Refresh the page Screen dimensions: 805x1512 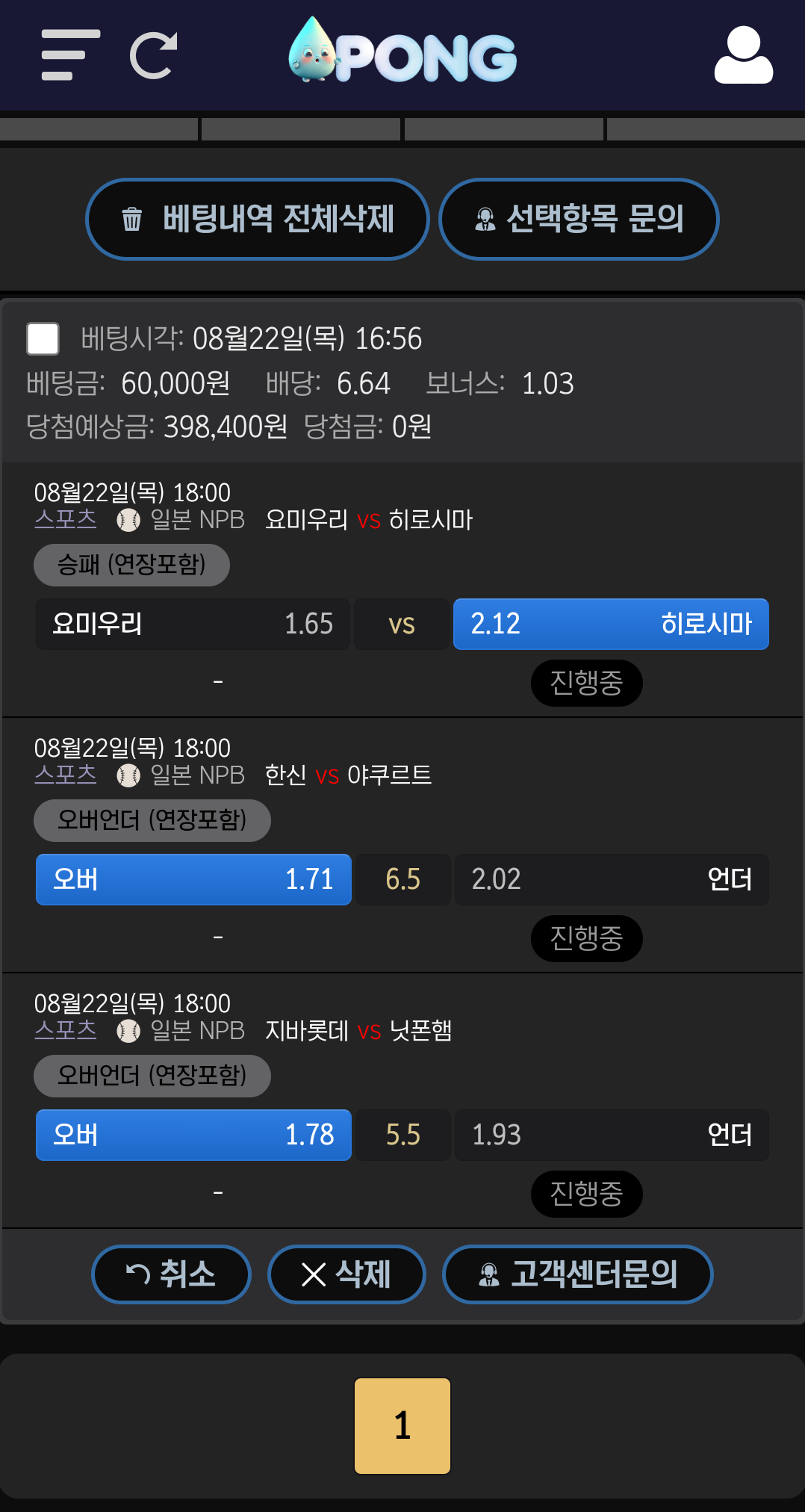coord(154,55)
